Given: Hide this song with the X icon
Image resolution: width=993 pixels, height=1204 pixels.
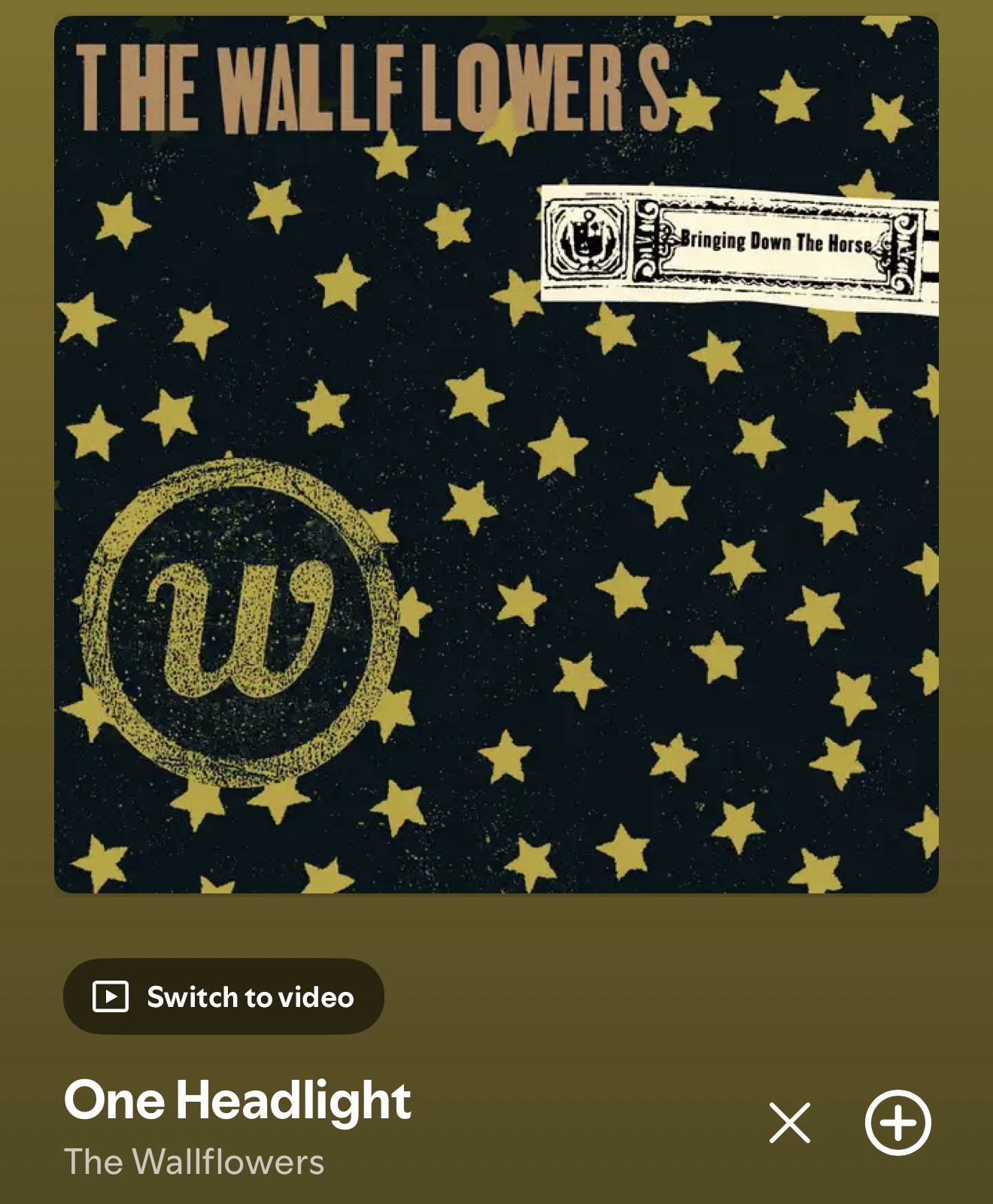Looking at the screenshot, I should [790, 1123].
